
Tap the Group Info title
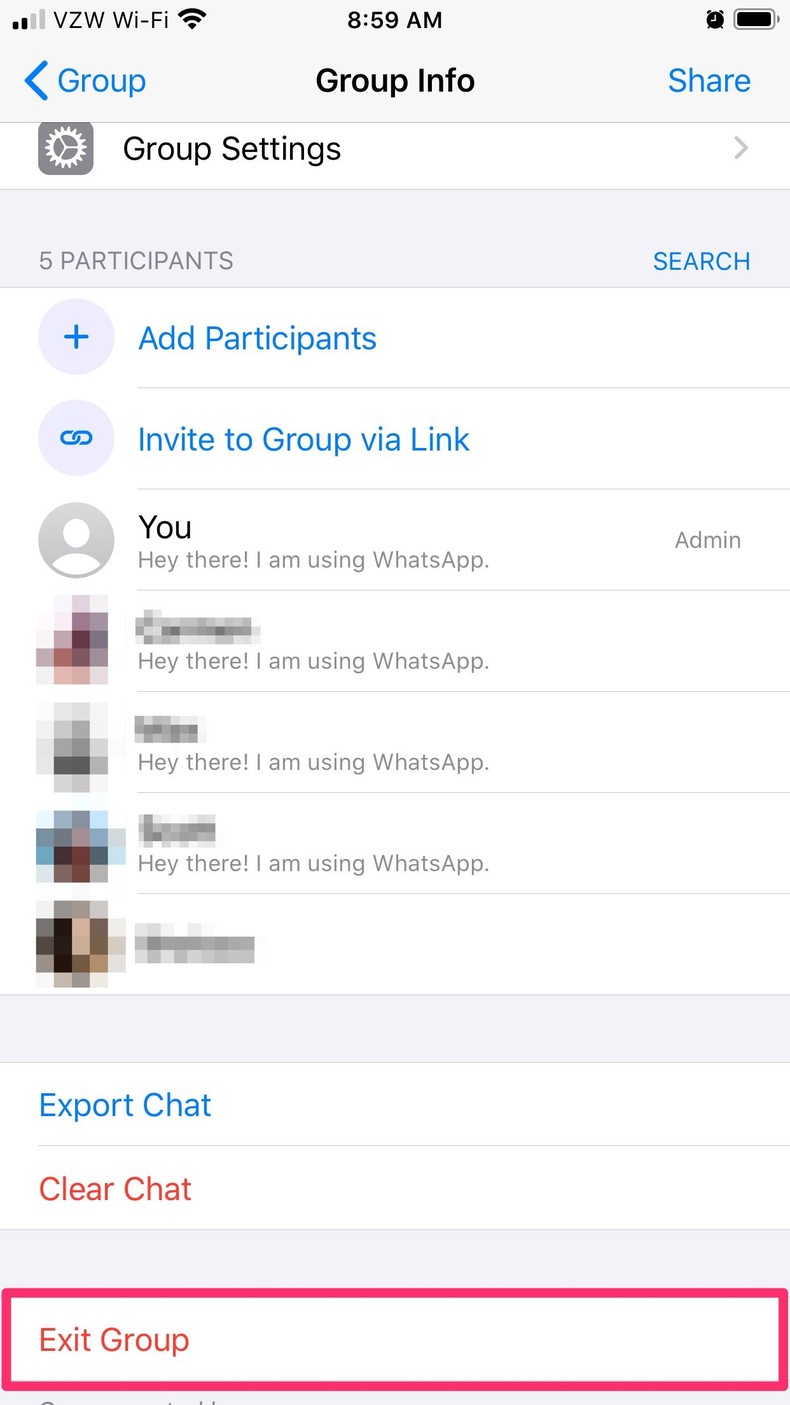coord(395,80)
